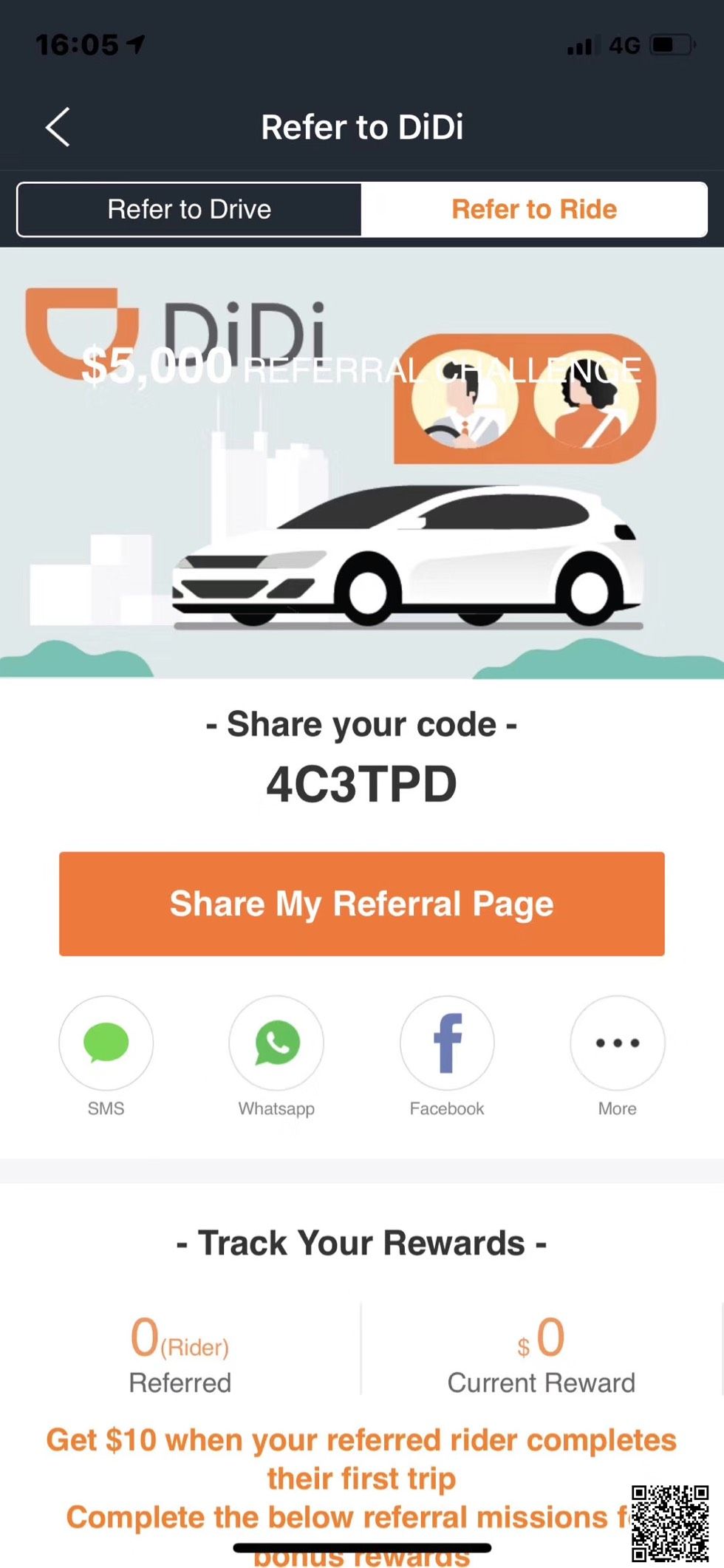Switch to the Refer to Drive tab
Image resolution: width=724 pixels, height=1568 pixels.
click(189, 210)
